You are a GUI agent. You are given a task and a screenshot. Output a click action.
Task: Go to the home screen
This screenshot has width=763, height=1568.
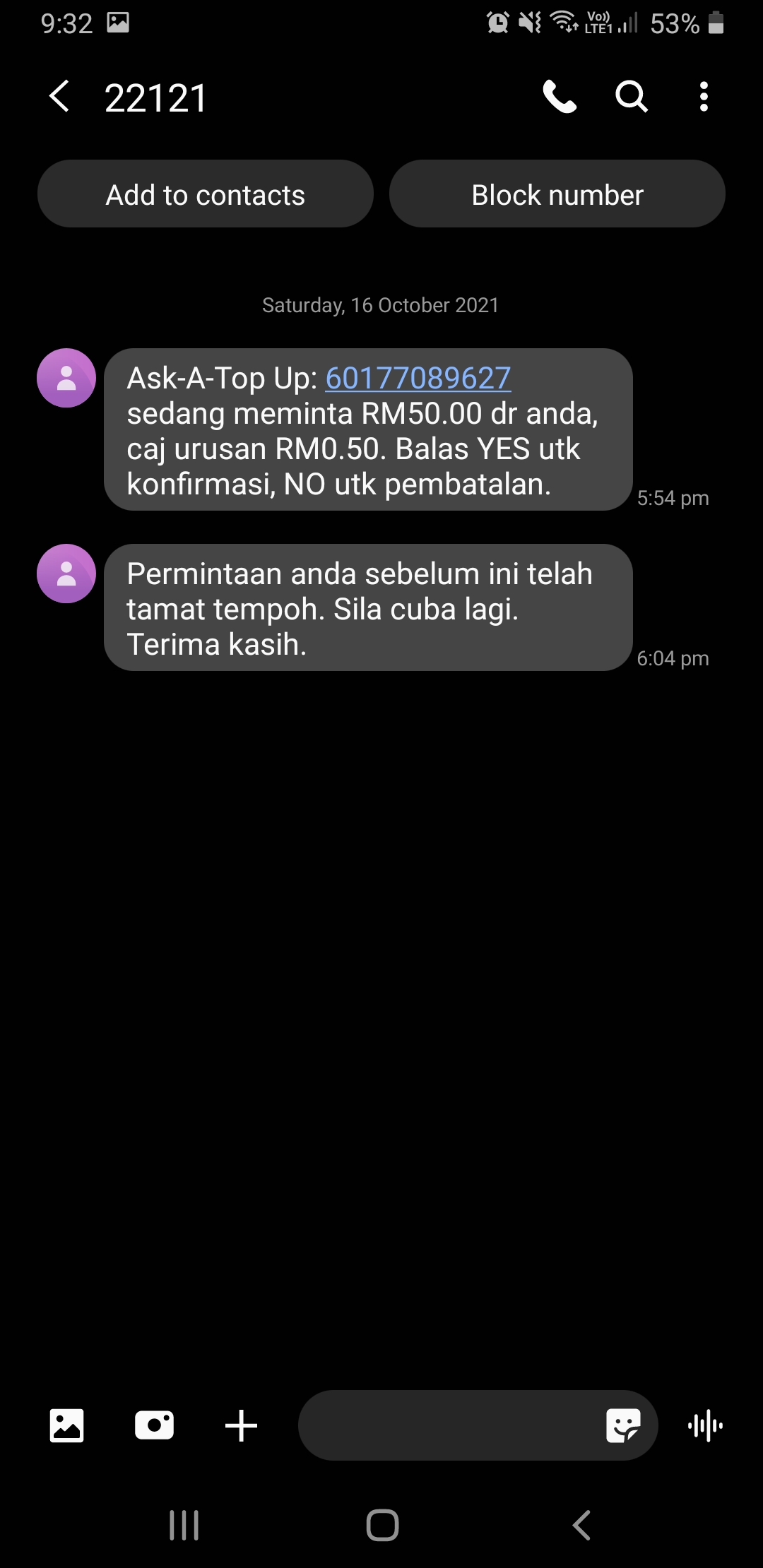[382, 1526]
